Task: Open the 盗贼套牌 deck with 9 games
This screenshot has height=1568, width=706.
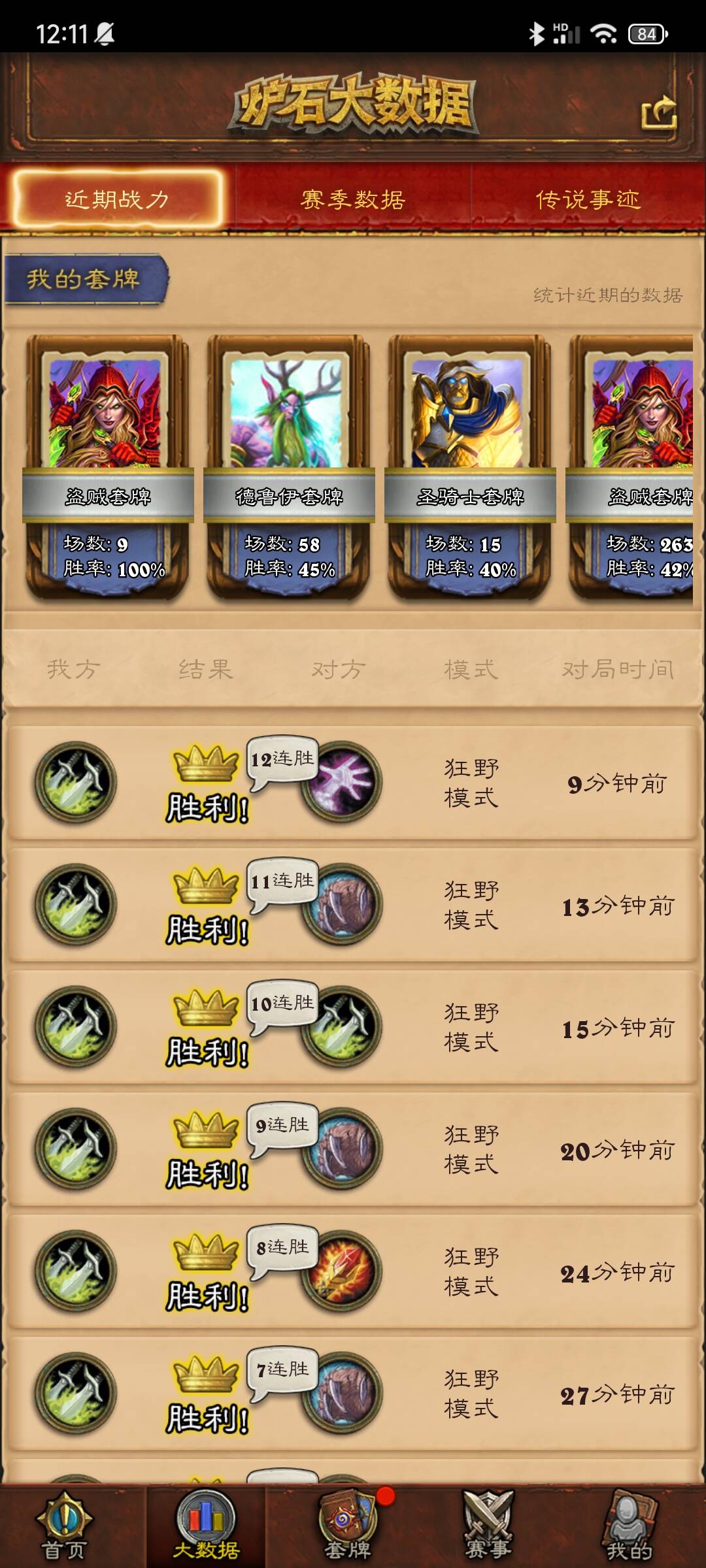Action: click(x=108, y=467)
